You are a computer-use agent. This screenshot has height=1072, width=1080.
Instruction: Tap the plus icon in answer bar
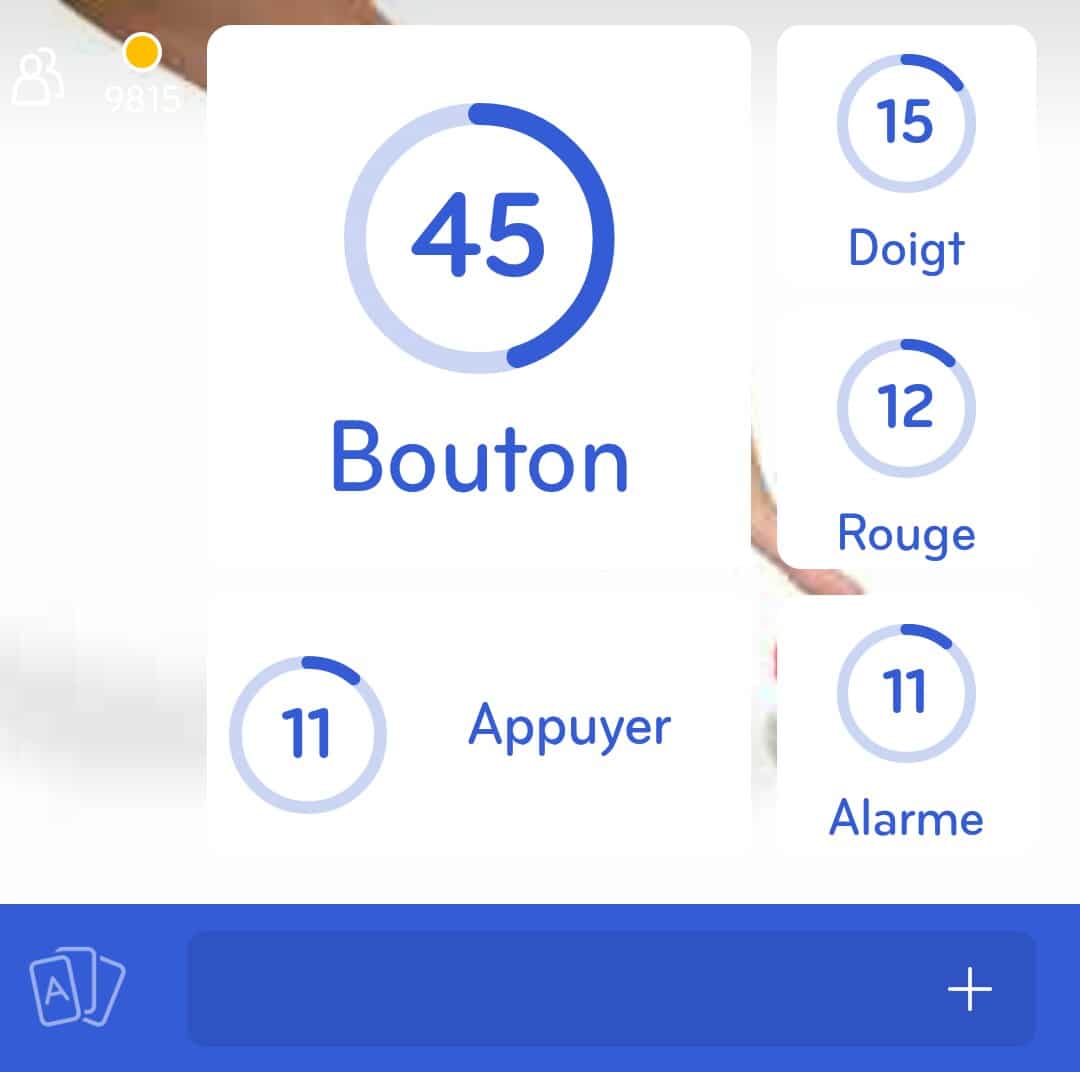pos(969,989)
